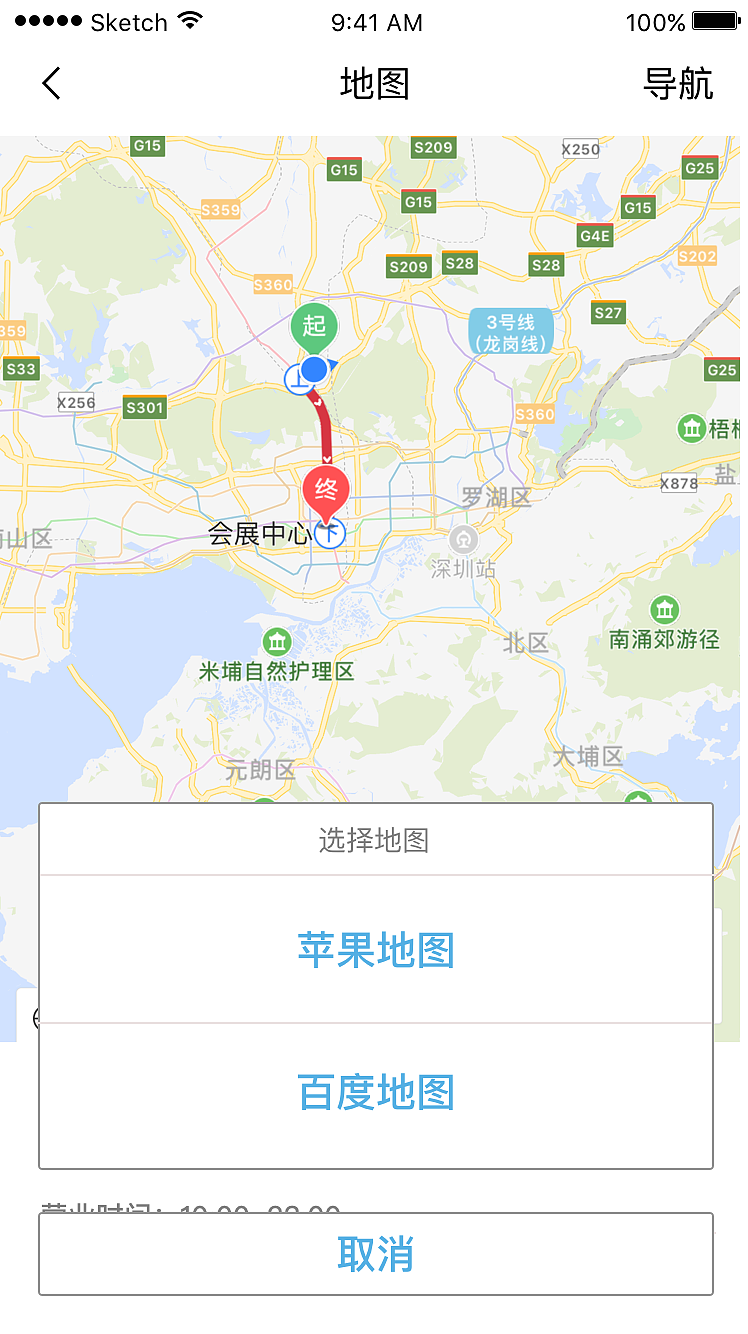Click the 南涌郊游径 trail park icon
The width and height of the screenshot is (748, 1334).
(665, 608)
